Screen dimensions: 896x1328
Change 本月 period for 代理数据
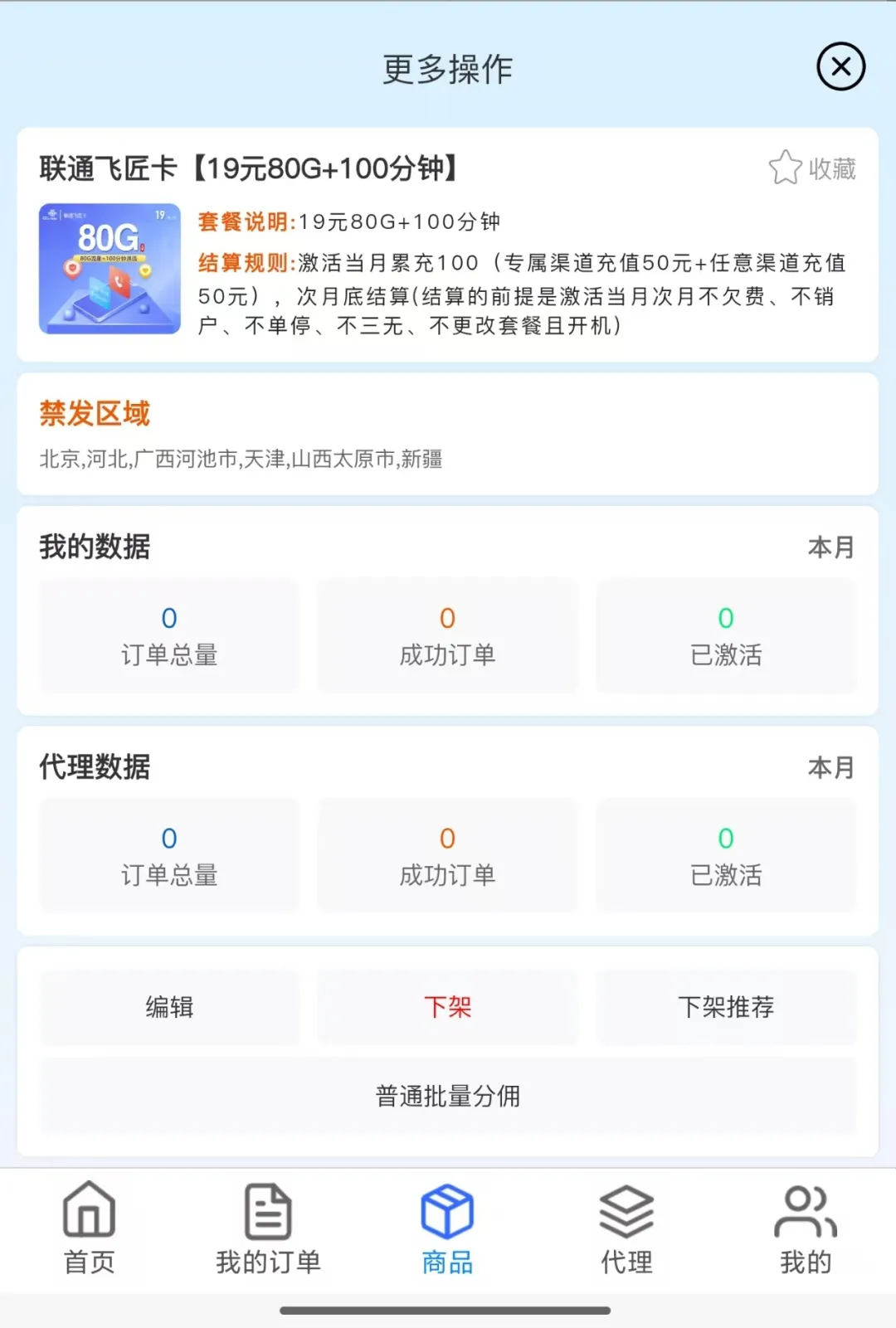tap(830, 767)
